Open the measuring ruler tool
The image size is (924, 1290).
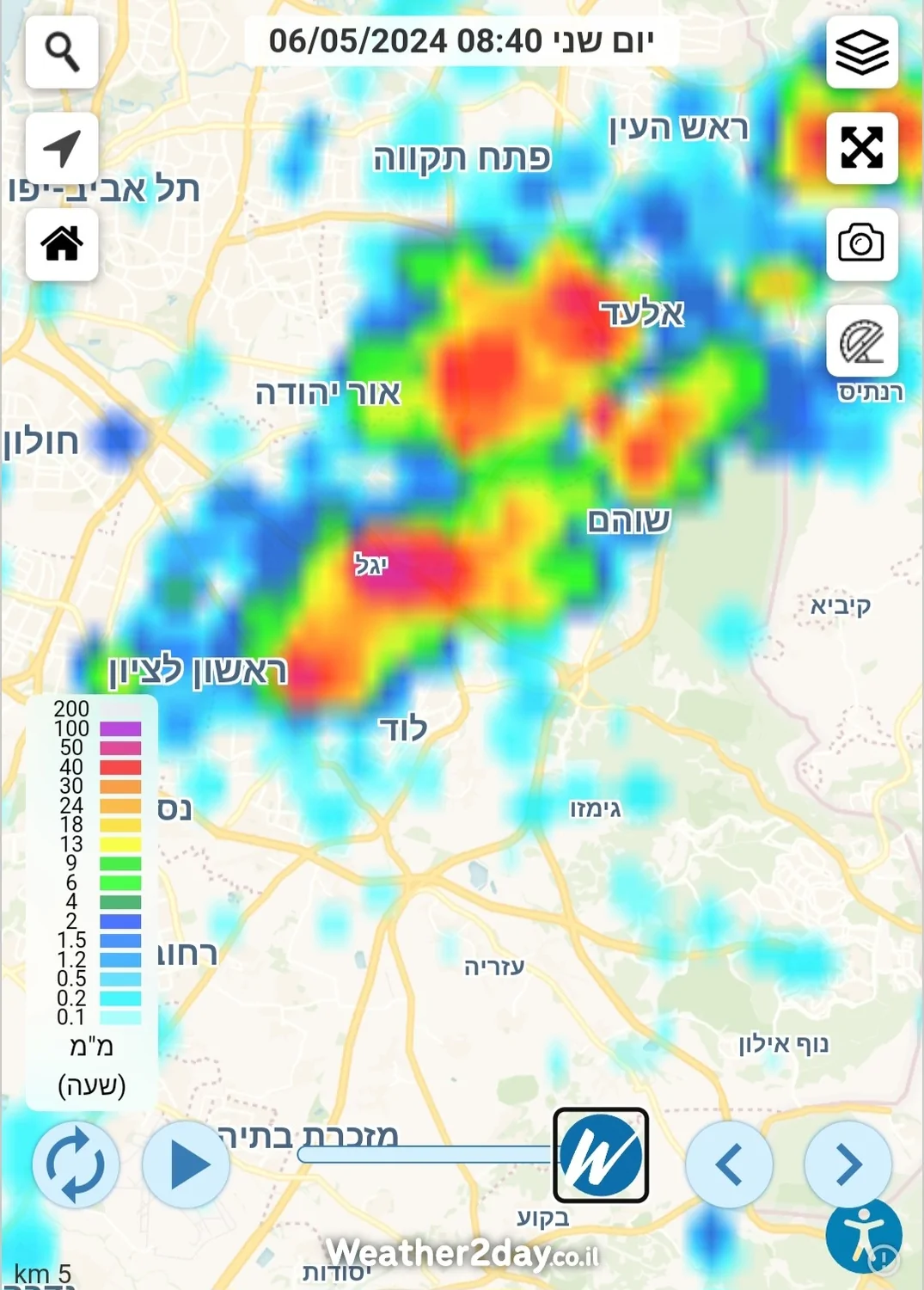pyautogui.click(x=861, y=341)
